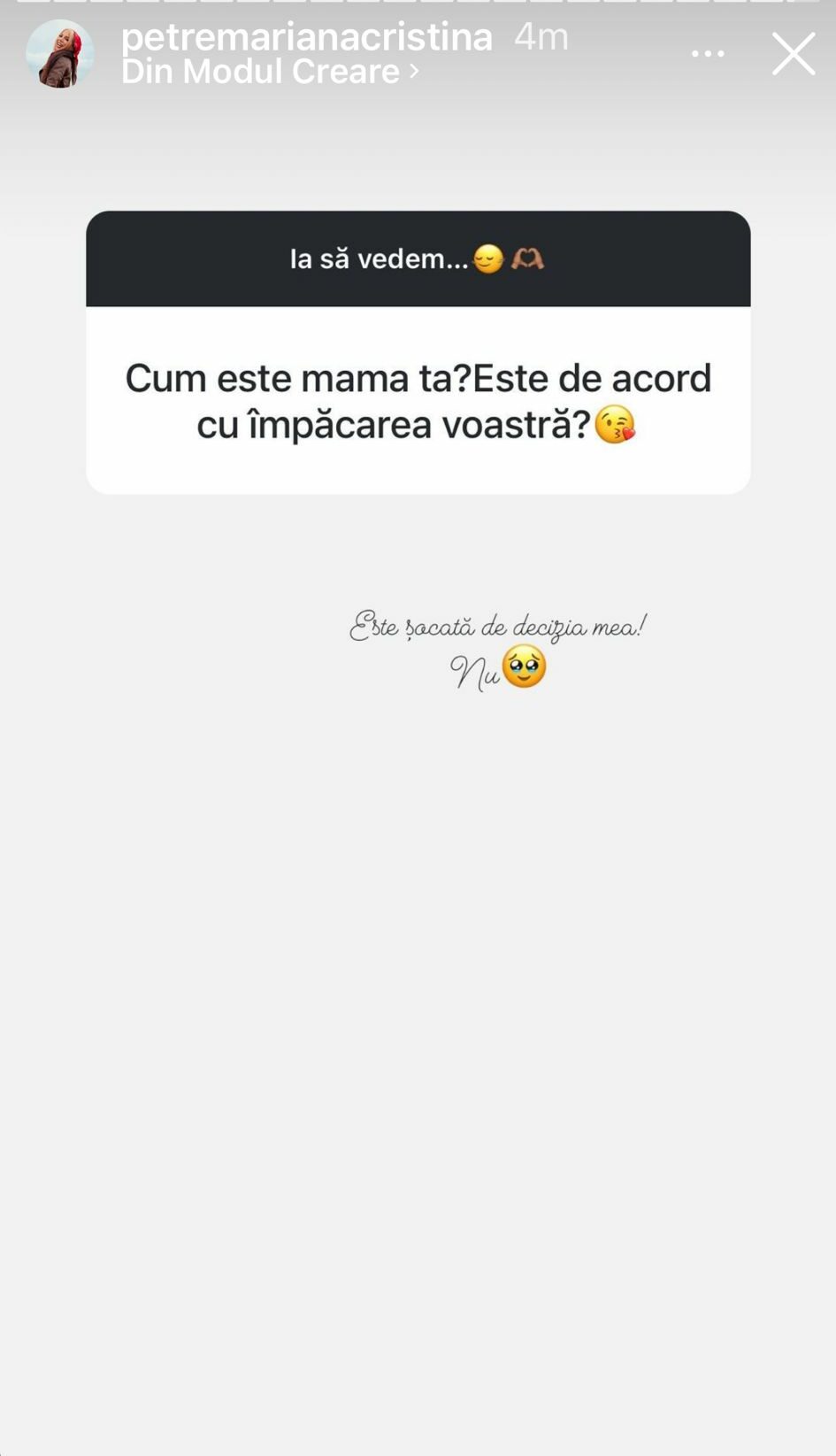Open the Din Modul Creare link
This screenshot has width=836, height=1456.
point(269,72)
